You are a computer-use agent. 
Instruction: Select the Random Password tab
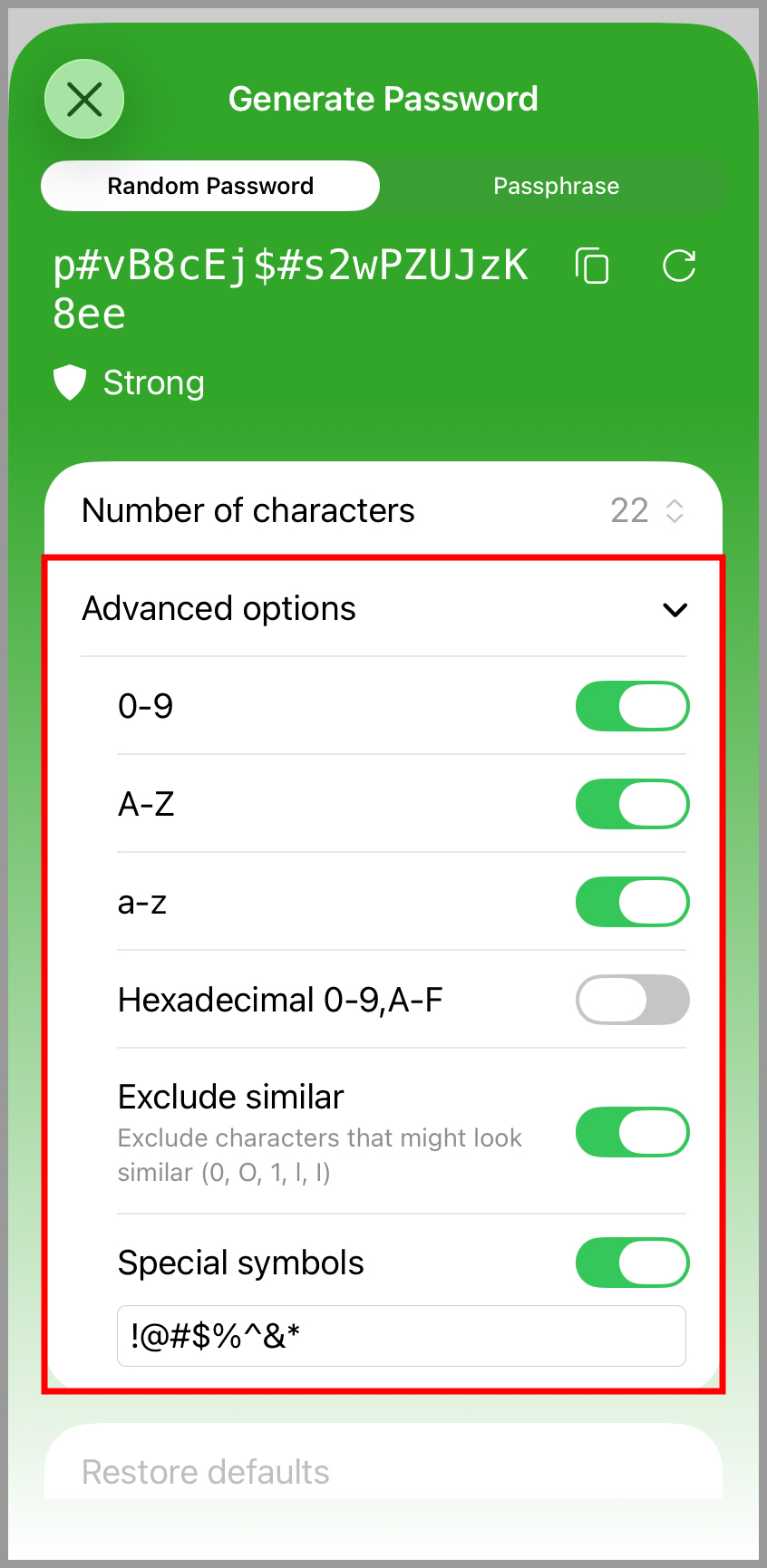point(210,186)
